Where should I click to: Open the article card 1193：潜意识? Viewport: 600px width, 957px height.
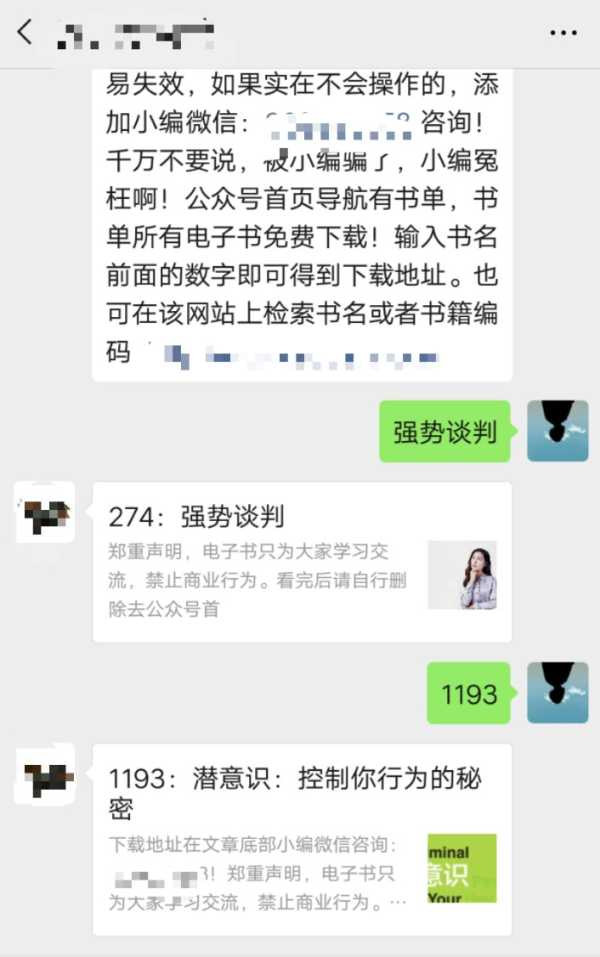(301, 838)
